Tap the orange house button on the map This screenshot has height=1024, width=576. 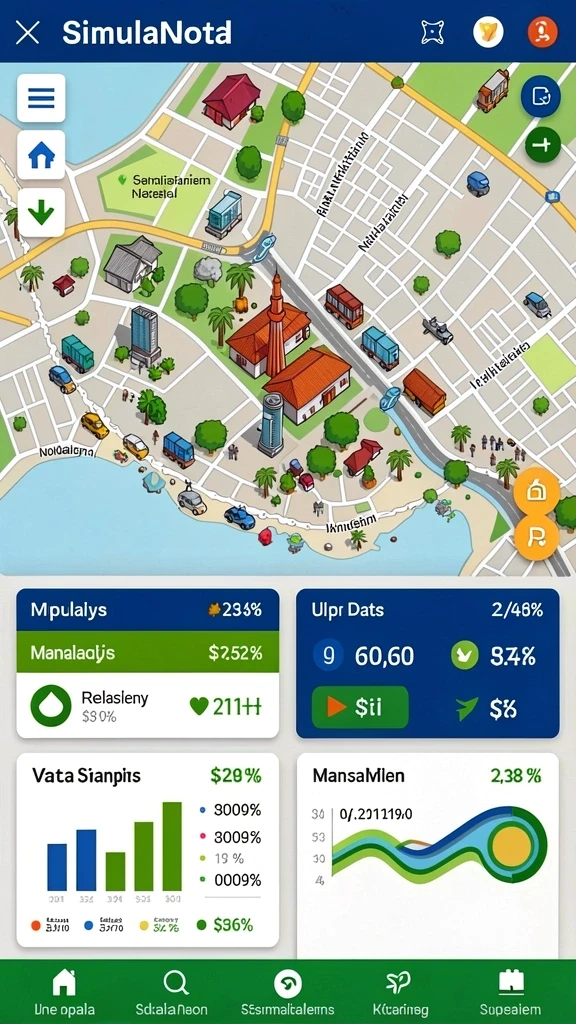[537, 490]
